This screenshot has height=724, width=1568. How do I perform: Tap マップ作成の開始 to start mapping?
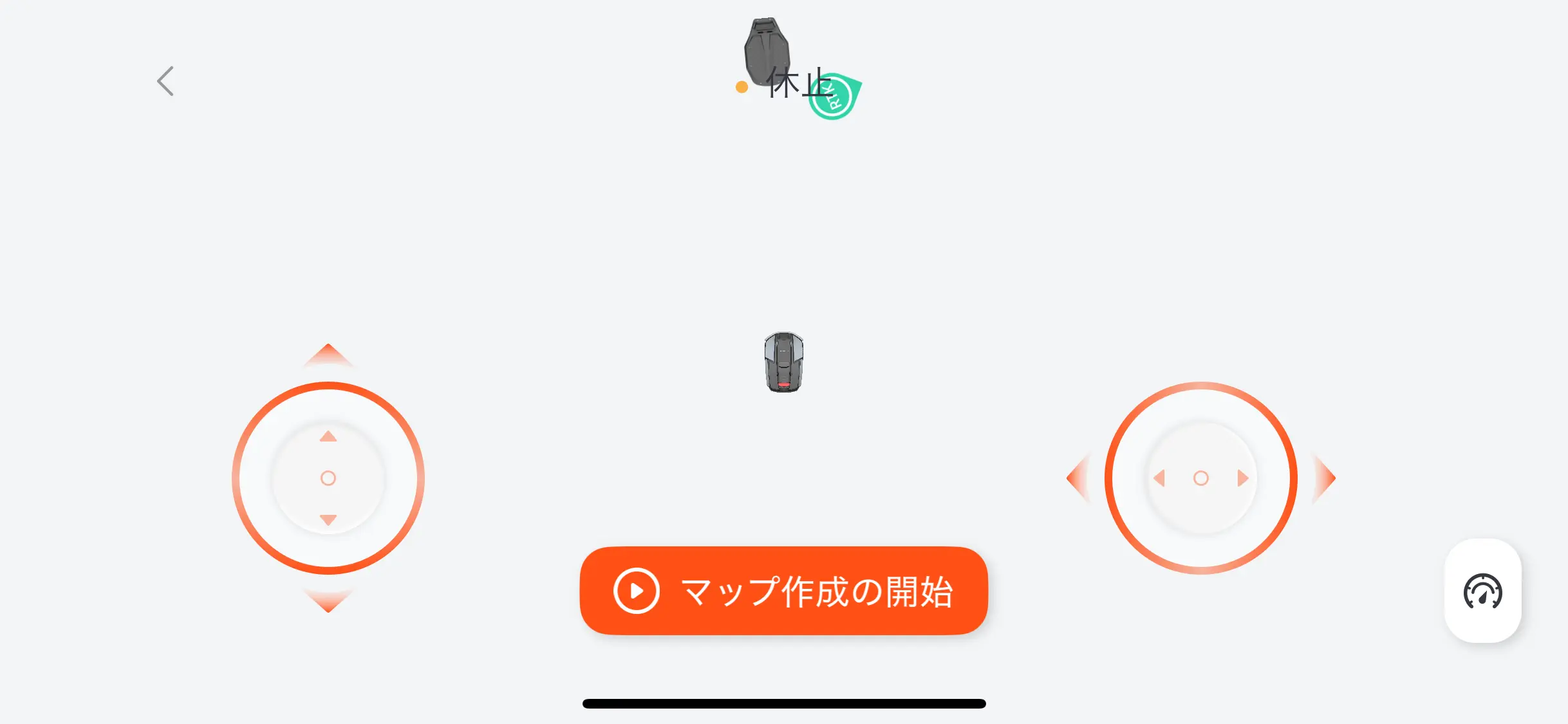pos(783,591)
